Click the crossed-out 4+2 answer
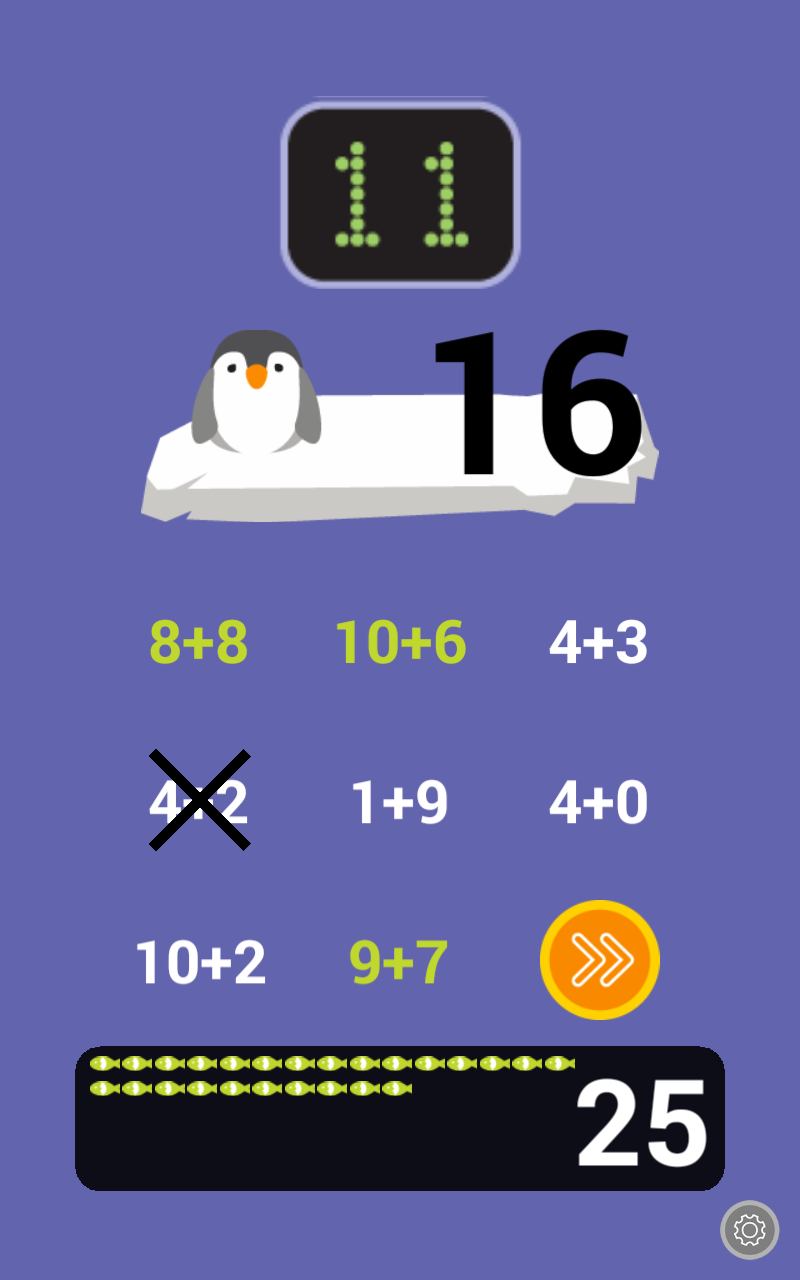 [x=200, y=800]
